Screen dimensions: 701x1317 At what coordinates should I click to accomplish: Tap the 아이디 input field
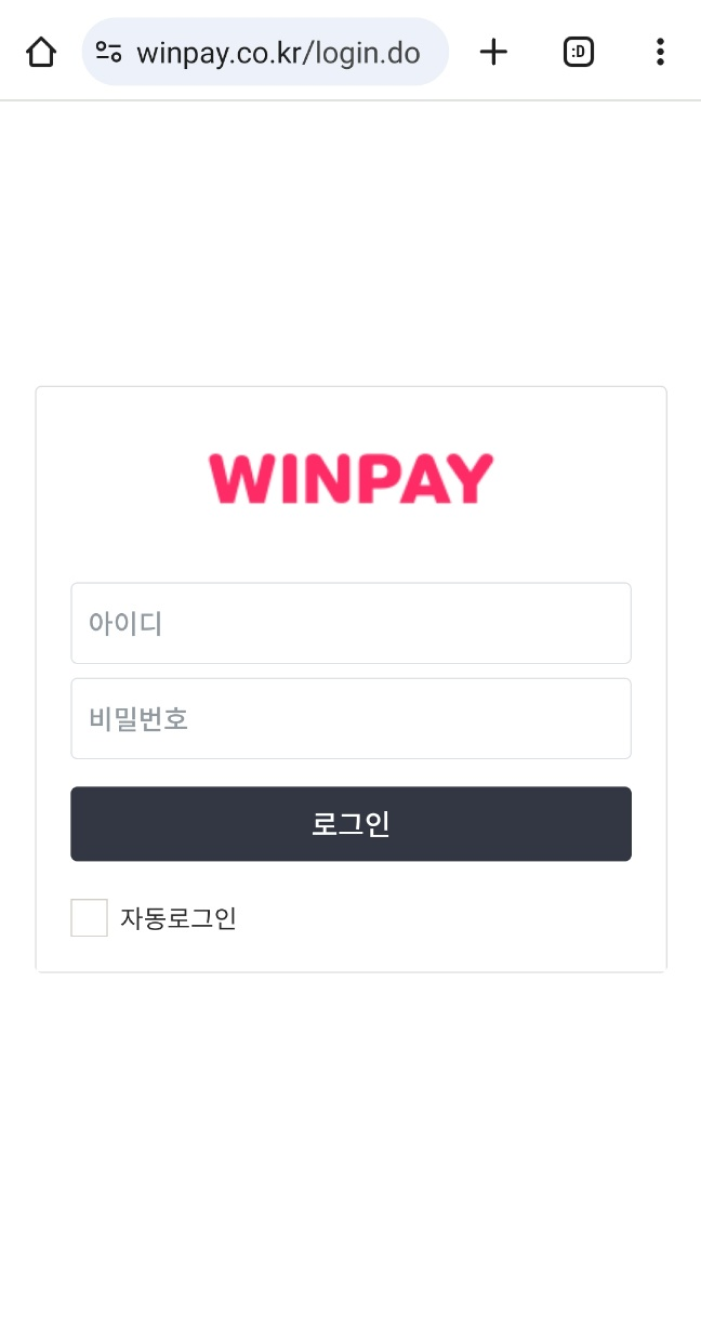click(x=350, y=623)
